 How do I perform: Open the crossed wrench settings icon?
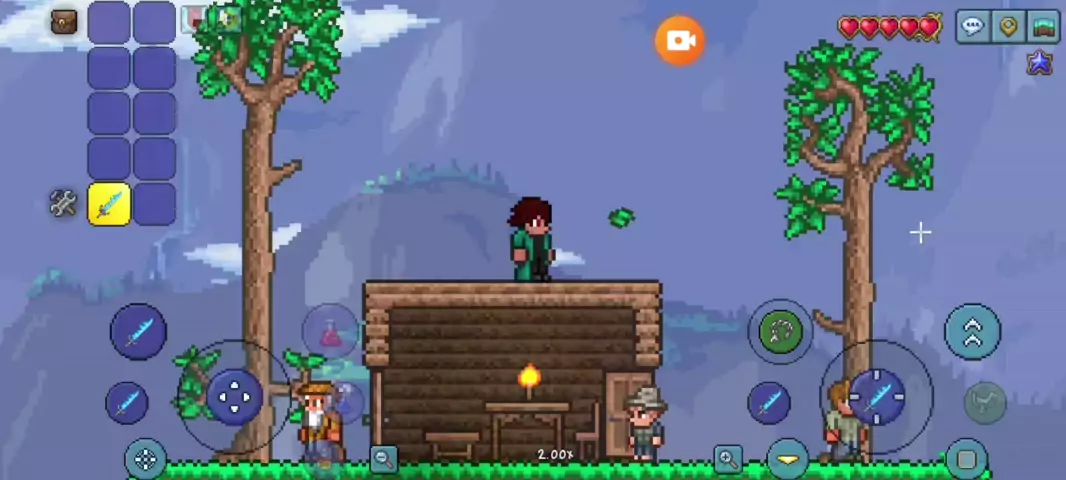pos(63,203)
